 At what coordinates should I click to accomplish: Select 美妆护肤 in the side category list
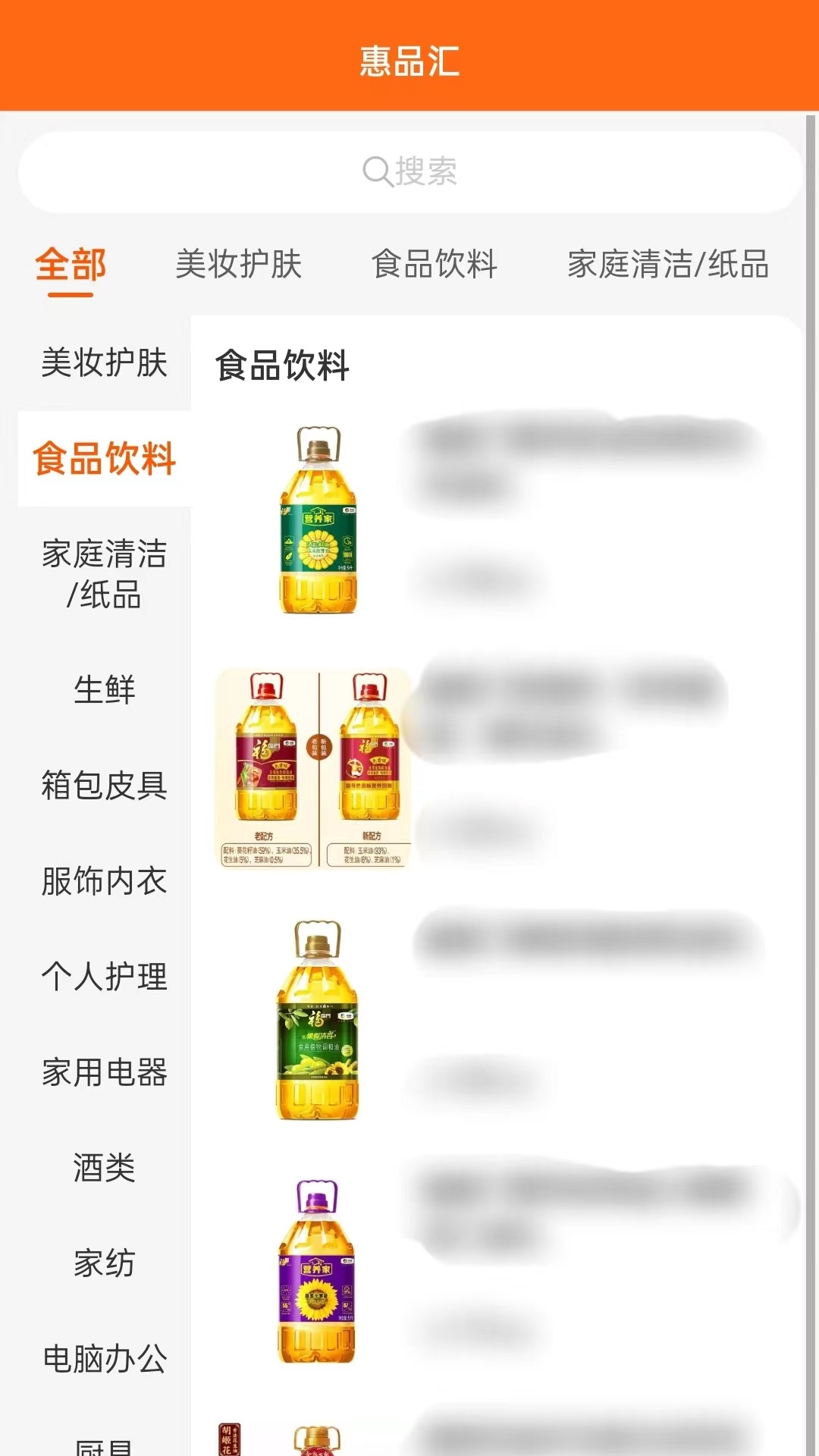coord(105,362)
